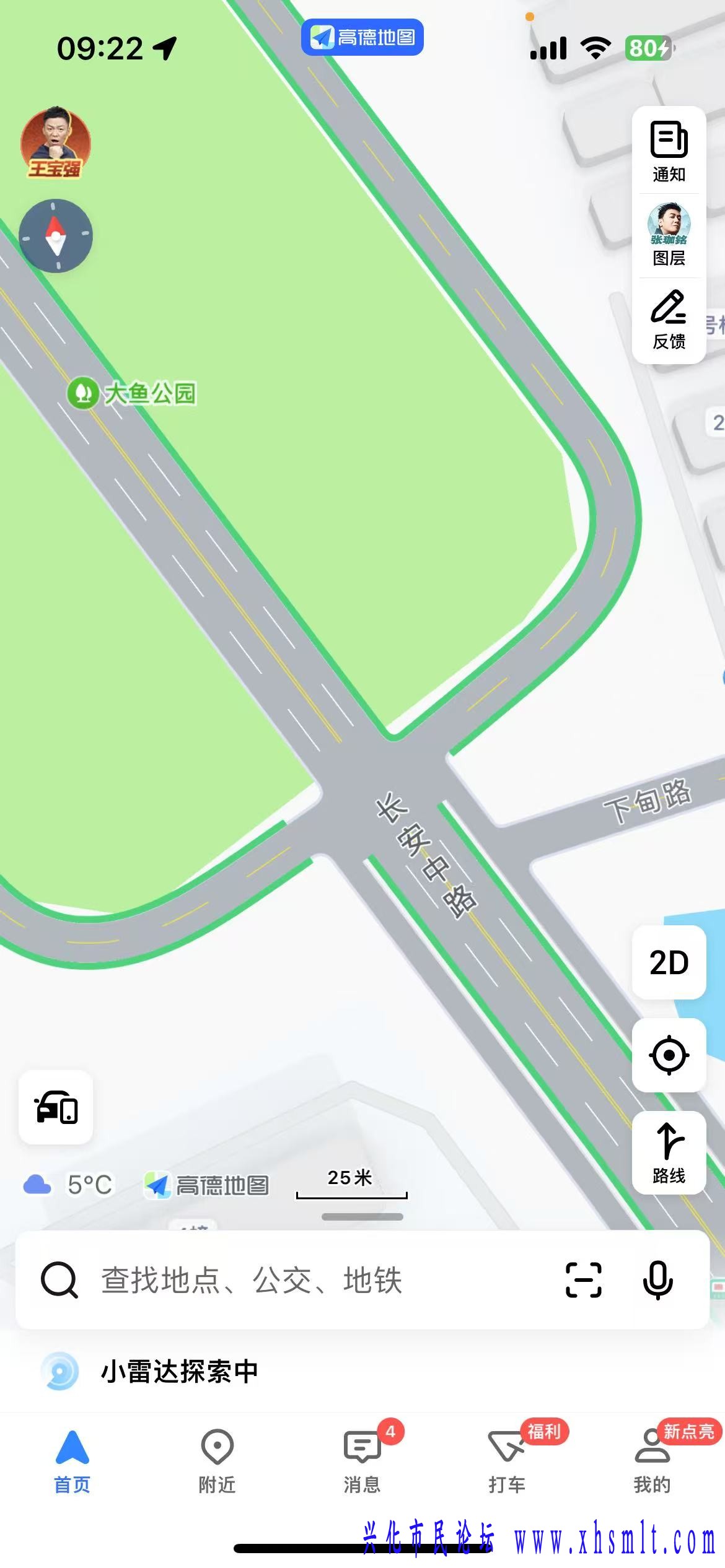
Task: Open 反馈 feedback
Action: click(669, 320)
